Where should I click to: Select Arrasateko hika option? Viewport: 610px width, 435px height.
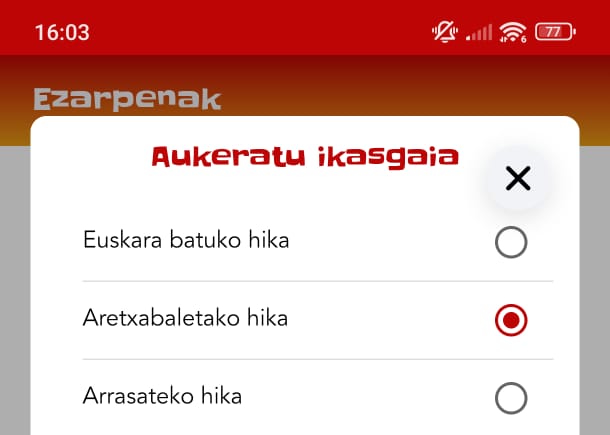511,398
